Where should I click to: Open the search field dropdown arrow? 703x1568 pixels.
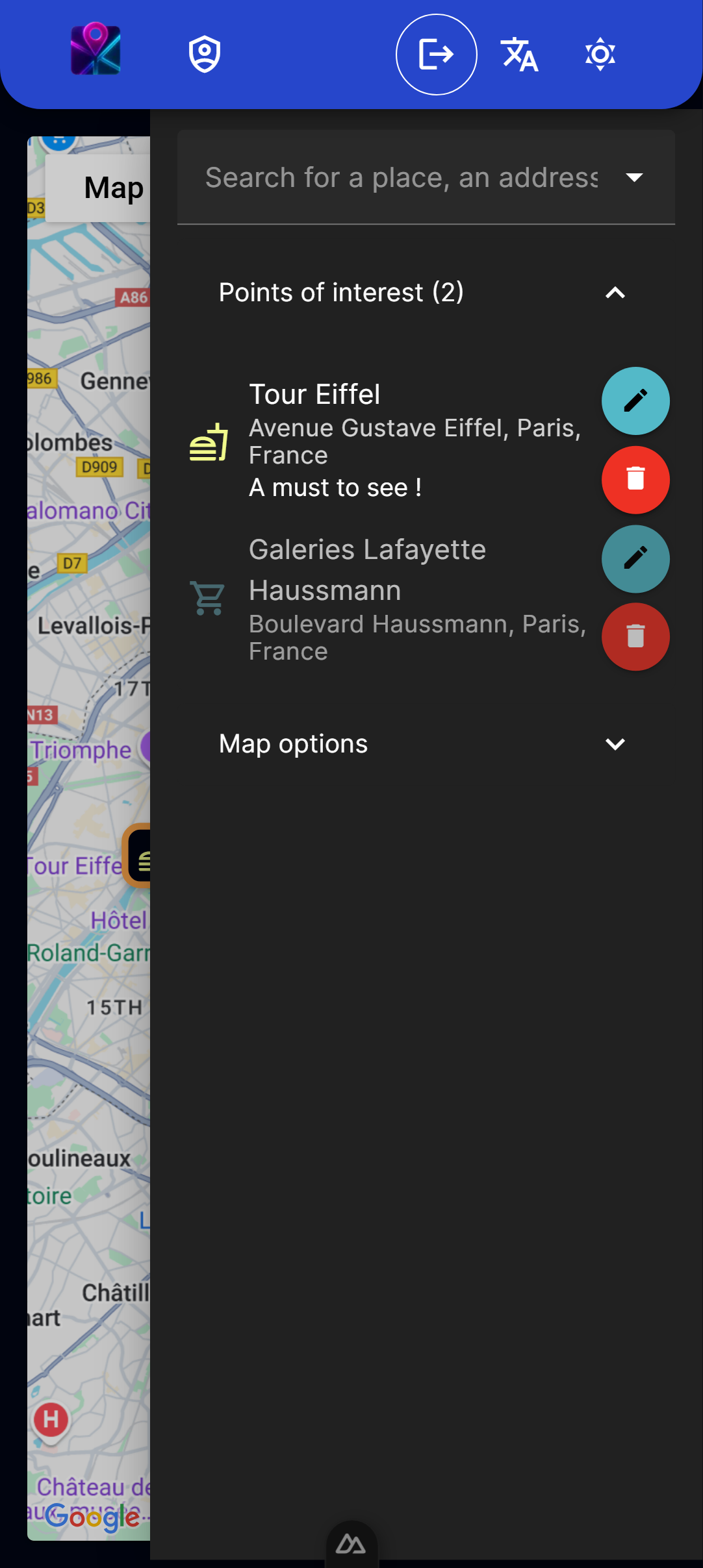click(634, 178)
